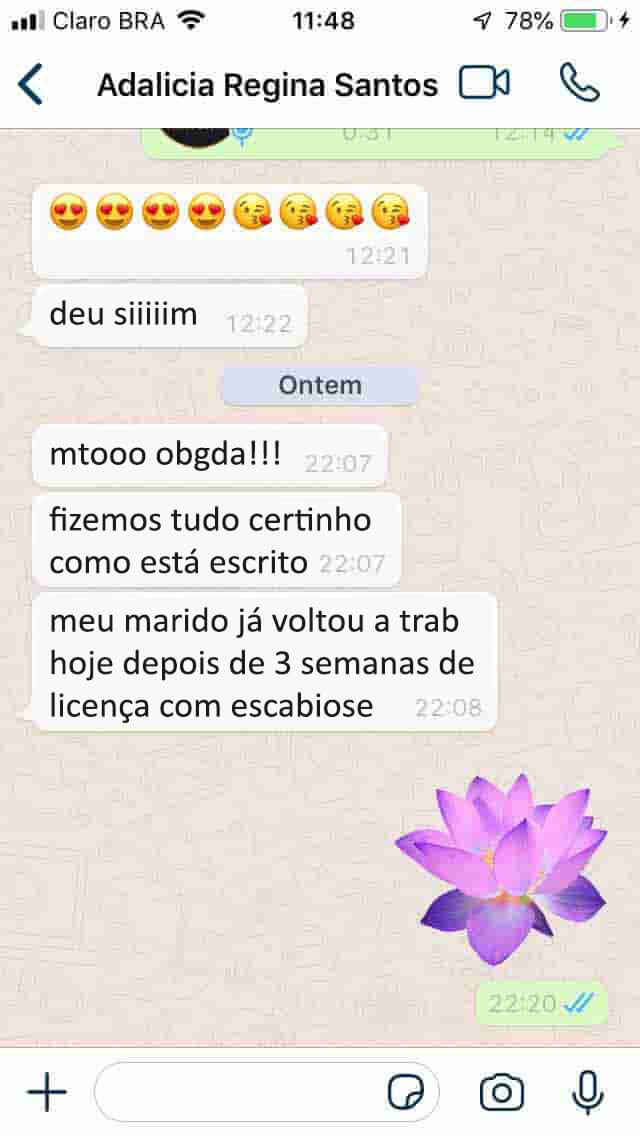
Task: Open Adalicia Regina Santos contact info
Action: click(x=267, y=86)
